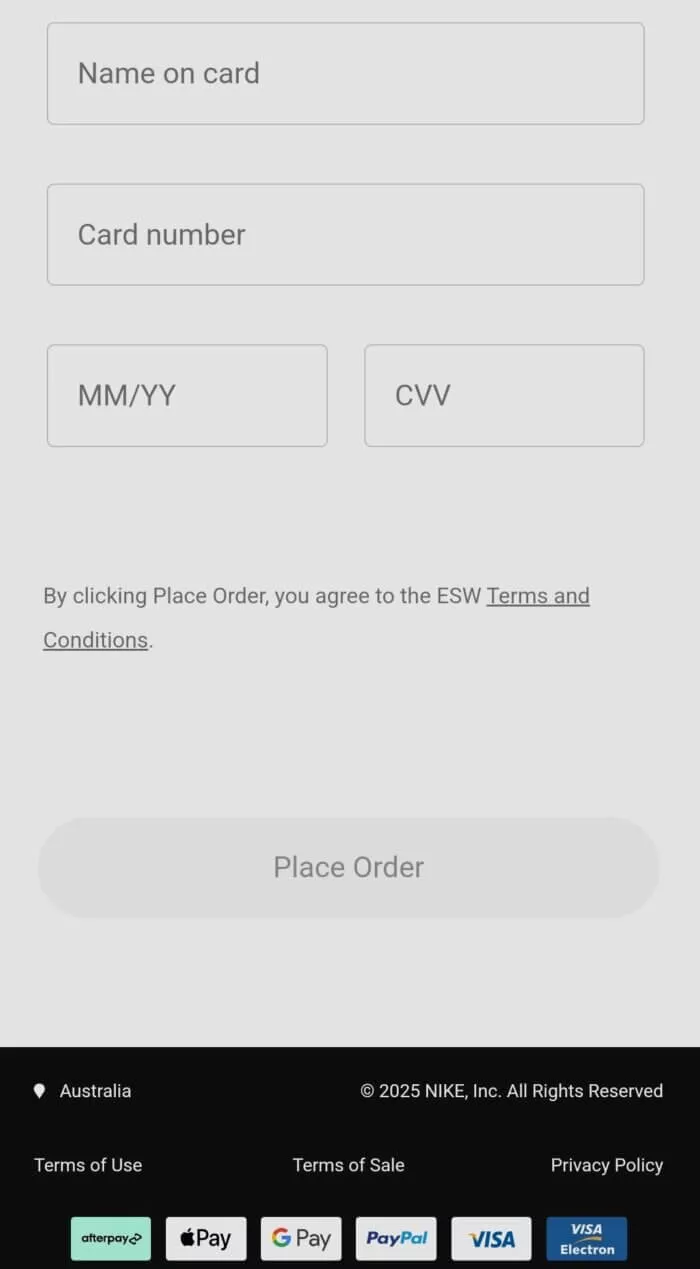Open Terms of Use
Viewport: 700px width, 1269px height.
pos(88,1165)
